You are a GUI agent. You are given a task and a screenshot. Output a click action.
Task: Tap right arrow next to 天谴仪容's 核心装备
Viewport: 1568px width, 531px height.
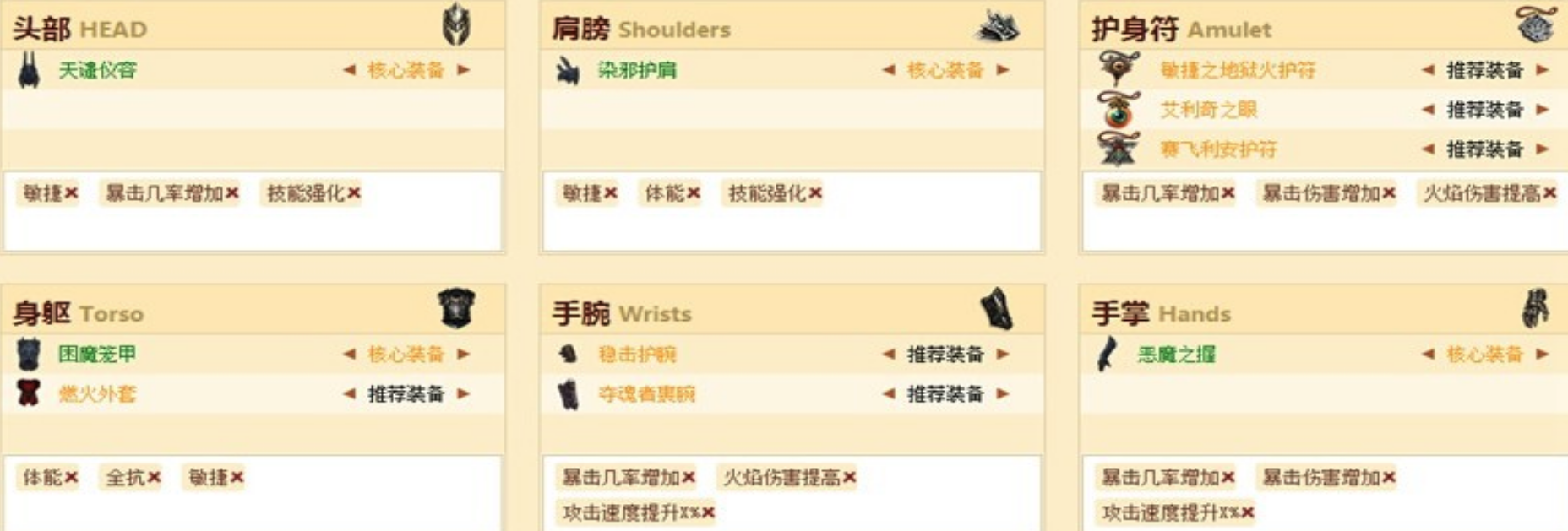point(464,70)
